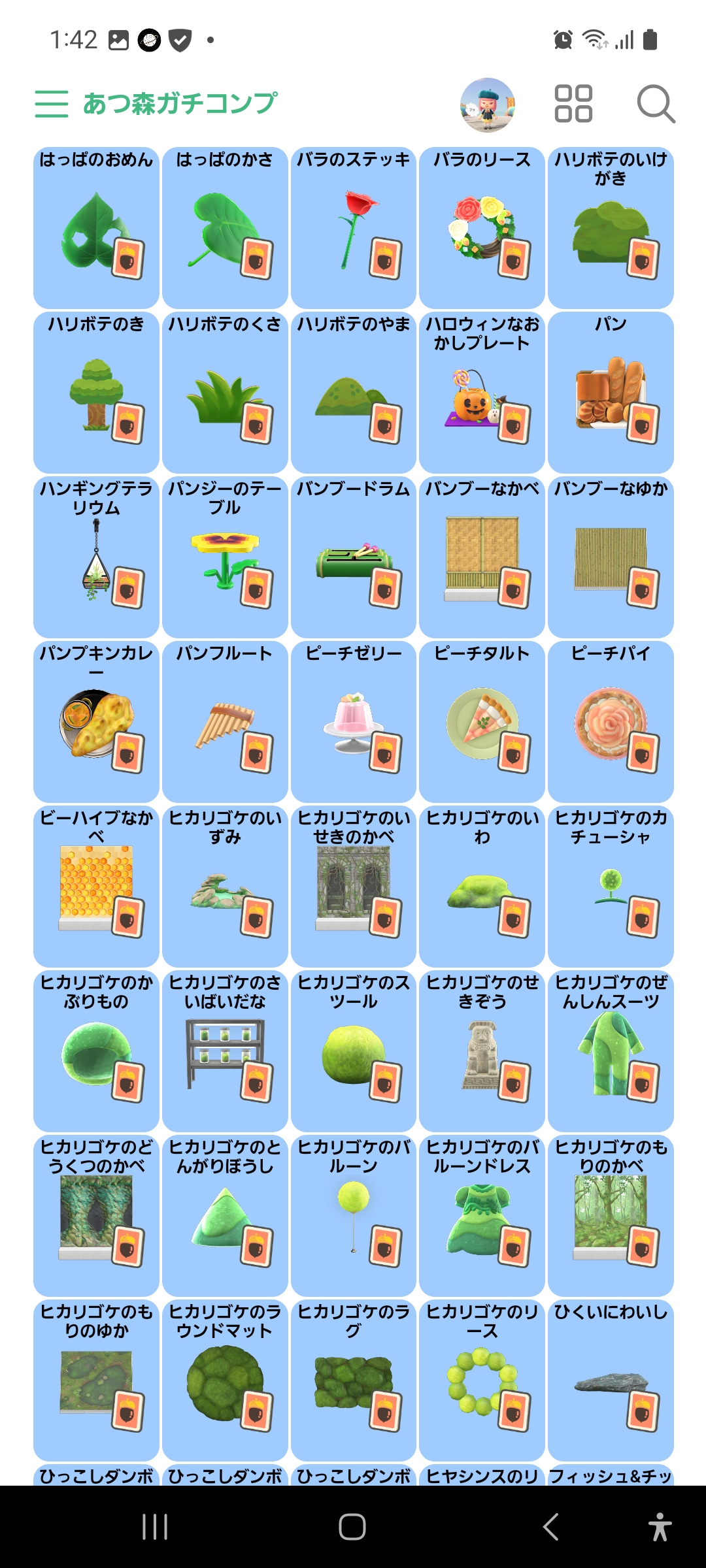Open the ハリボテのき tree card
706x1568 pixels.
click(x=96, y=392)
